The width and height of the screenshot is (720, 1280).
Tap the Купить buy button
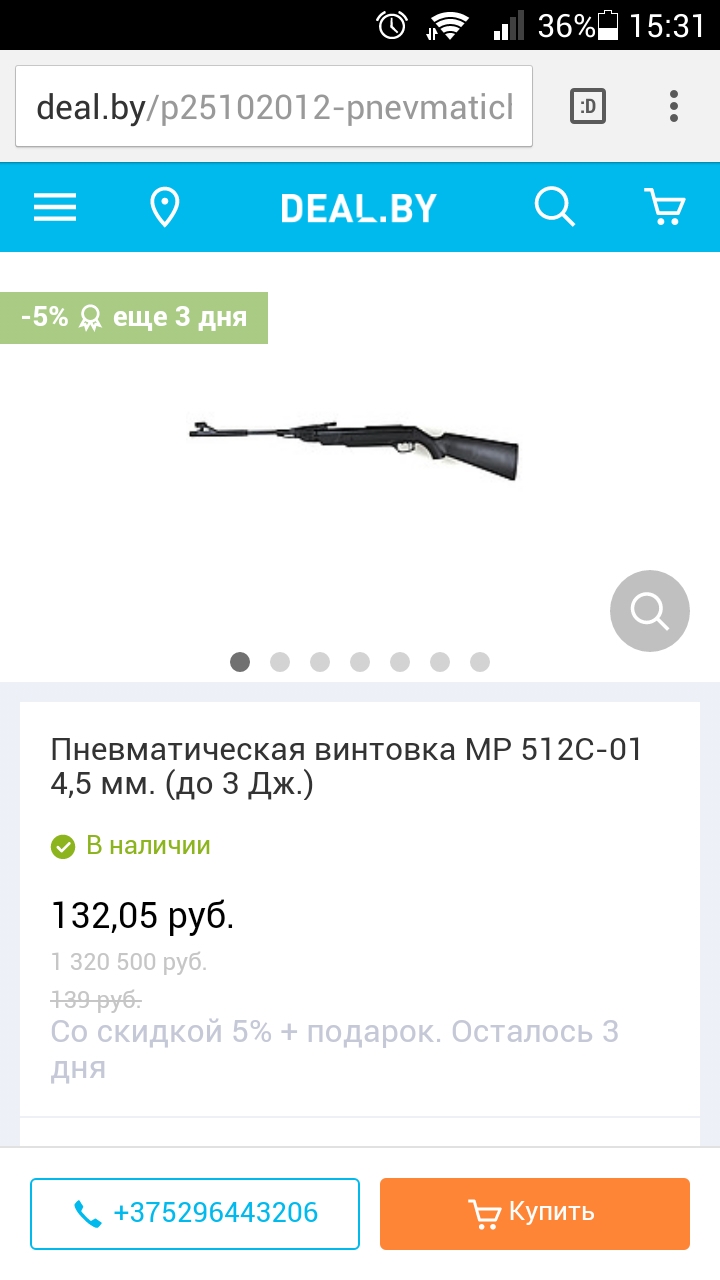click(535, 1214)
